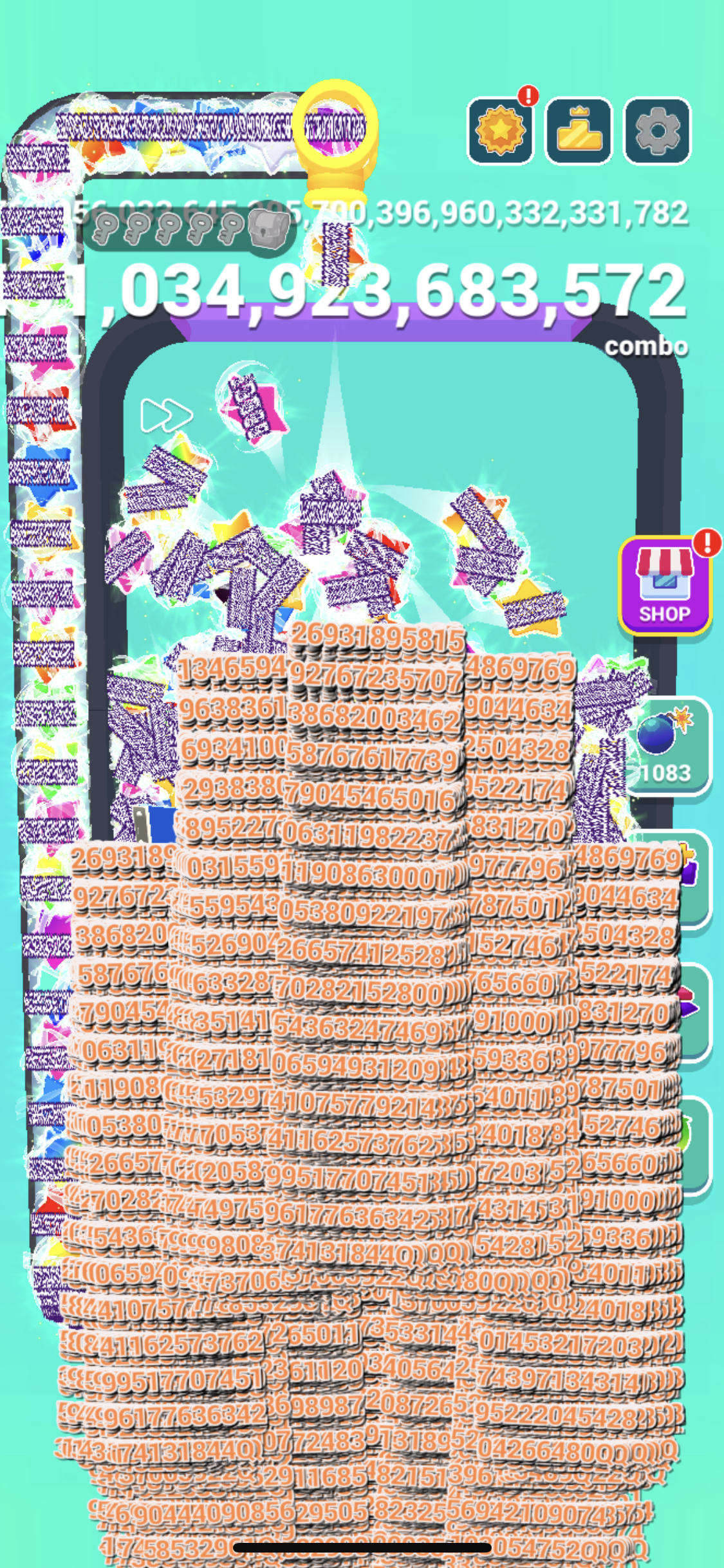Open the keys and treasure chest
The image size is (724, 1568).
189,228
